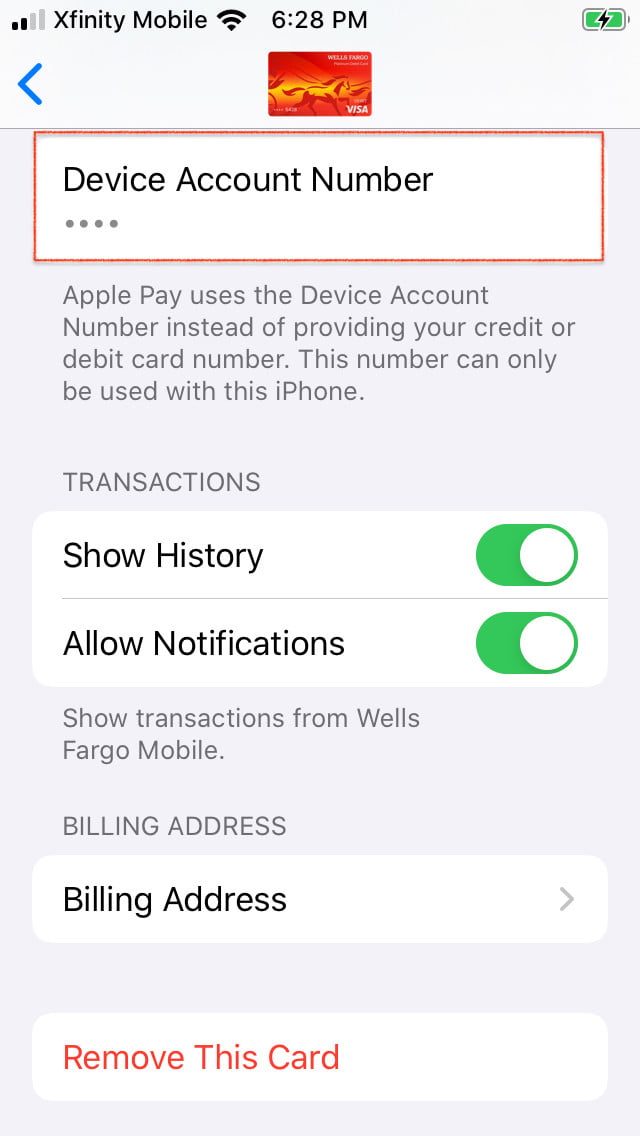Go back using the top arrow
The height and width of the screenshot is (1136, 640).
coord(31,85)
